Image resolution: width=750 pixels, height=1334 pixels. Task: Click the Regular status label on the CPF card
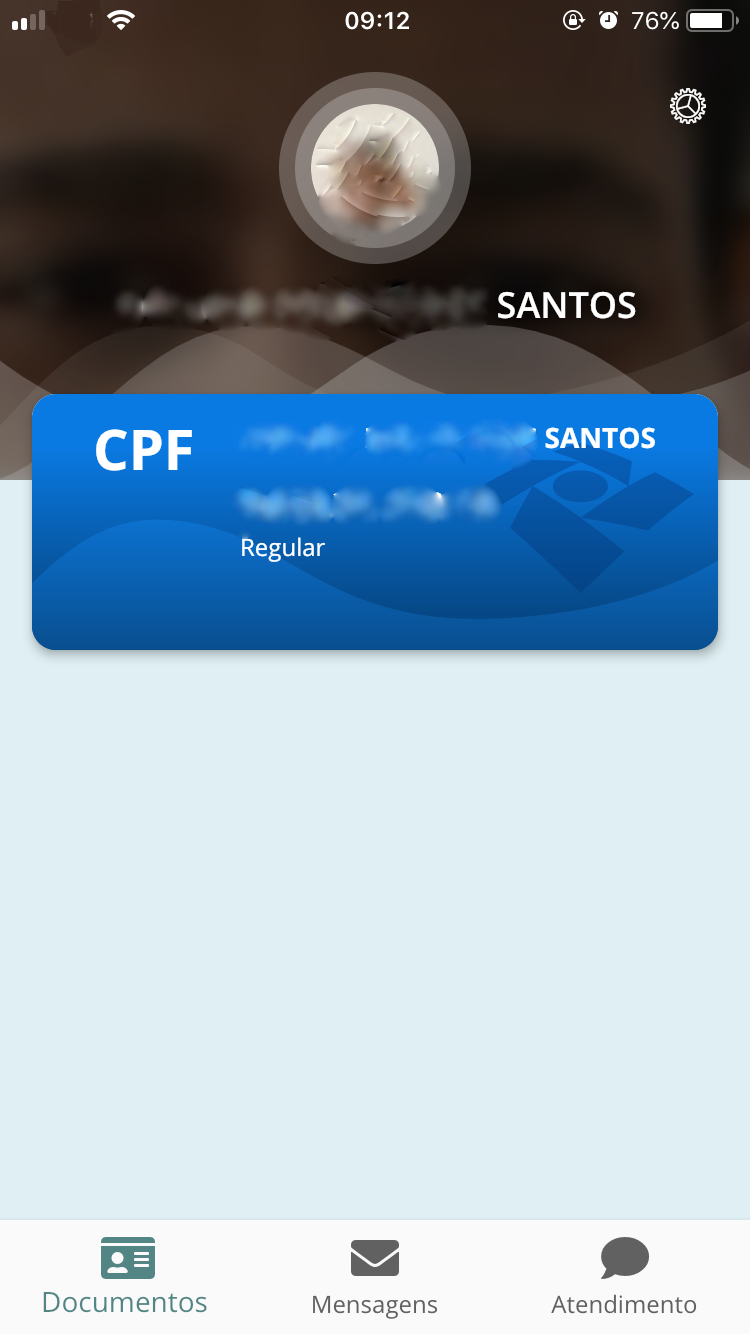[x=282, y=547]
